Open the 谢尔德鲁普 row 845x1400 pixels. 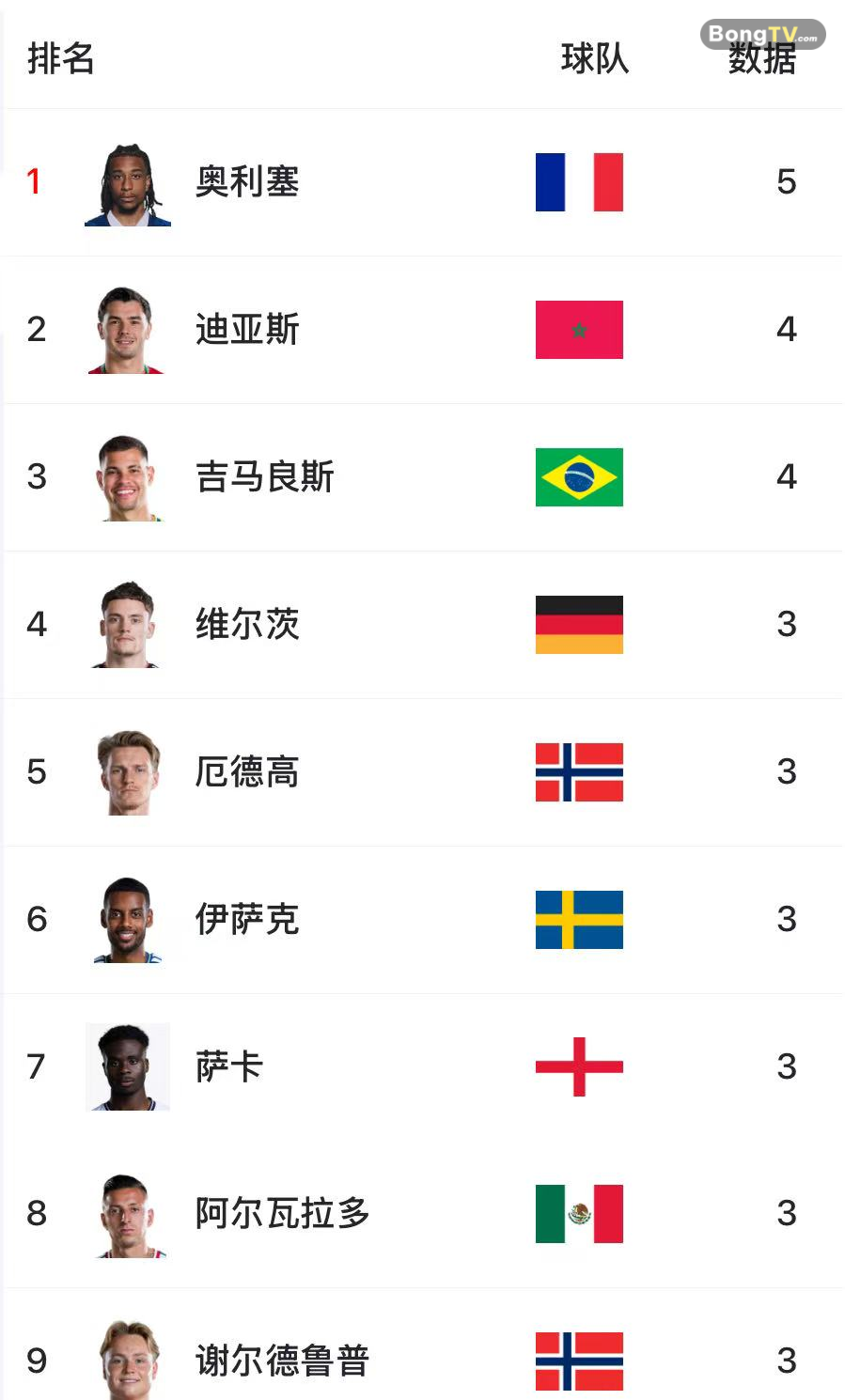click(x=423, y=1345)
